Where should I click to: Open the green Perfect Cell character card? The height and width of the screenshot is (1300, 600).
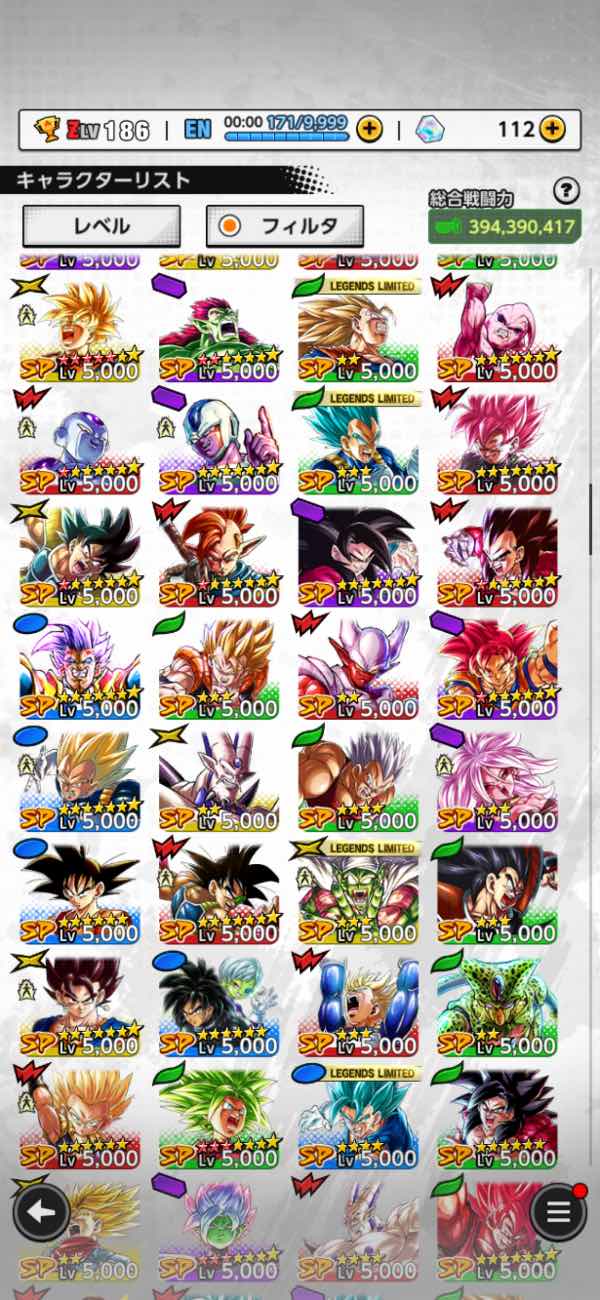[496, 1005]
